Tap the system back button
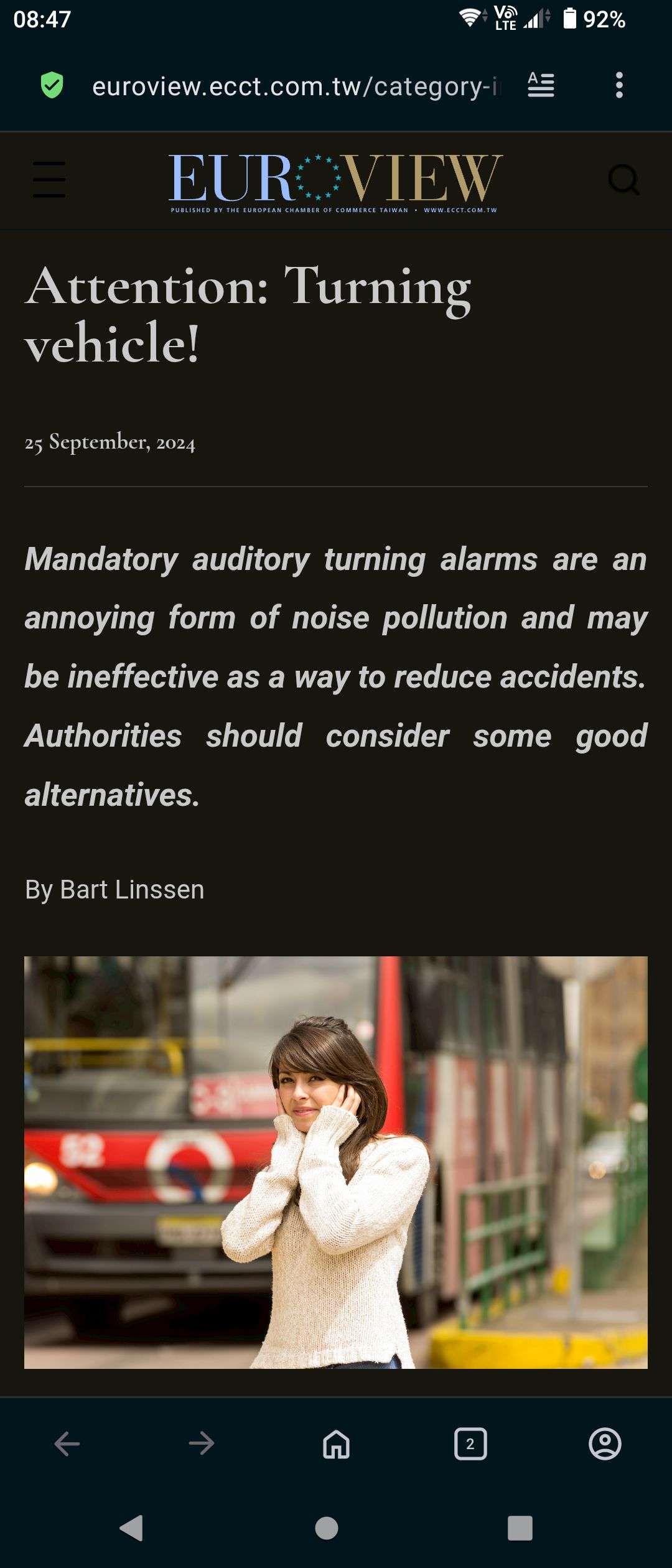 131,1528
